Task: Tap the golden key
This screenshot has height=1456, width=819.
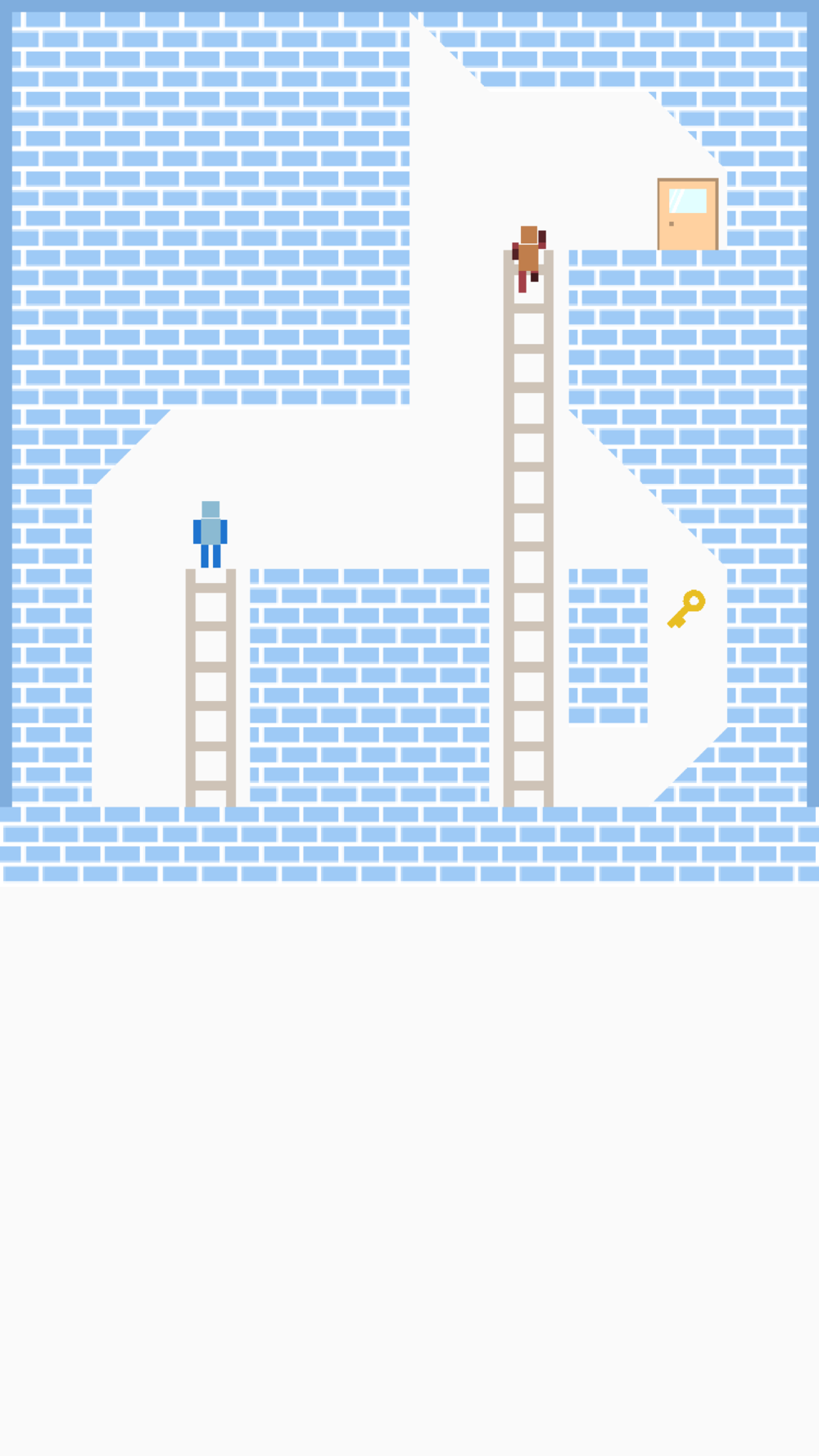Action: coord(686,609)
